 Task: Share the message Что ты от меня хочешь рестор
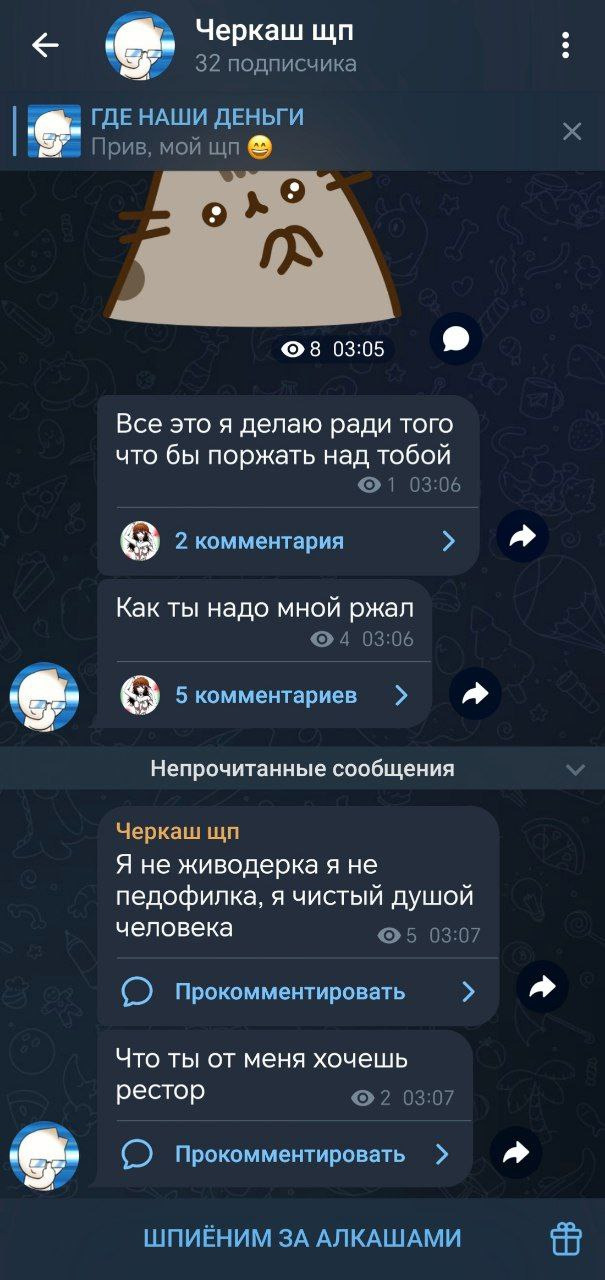tap(516, 1153)
